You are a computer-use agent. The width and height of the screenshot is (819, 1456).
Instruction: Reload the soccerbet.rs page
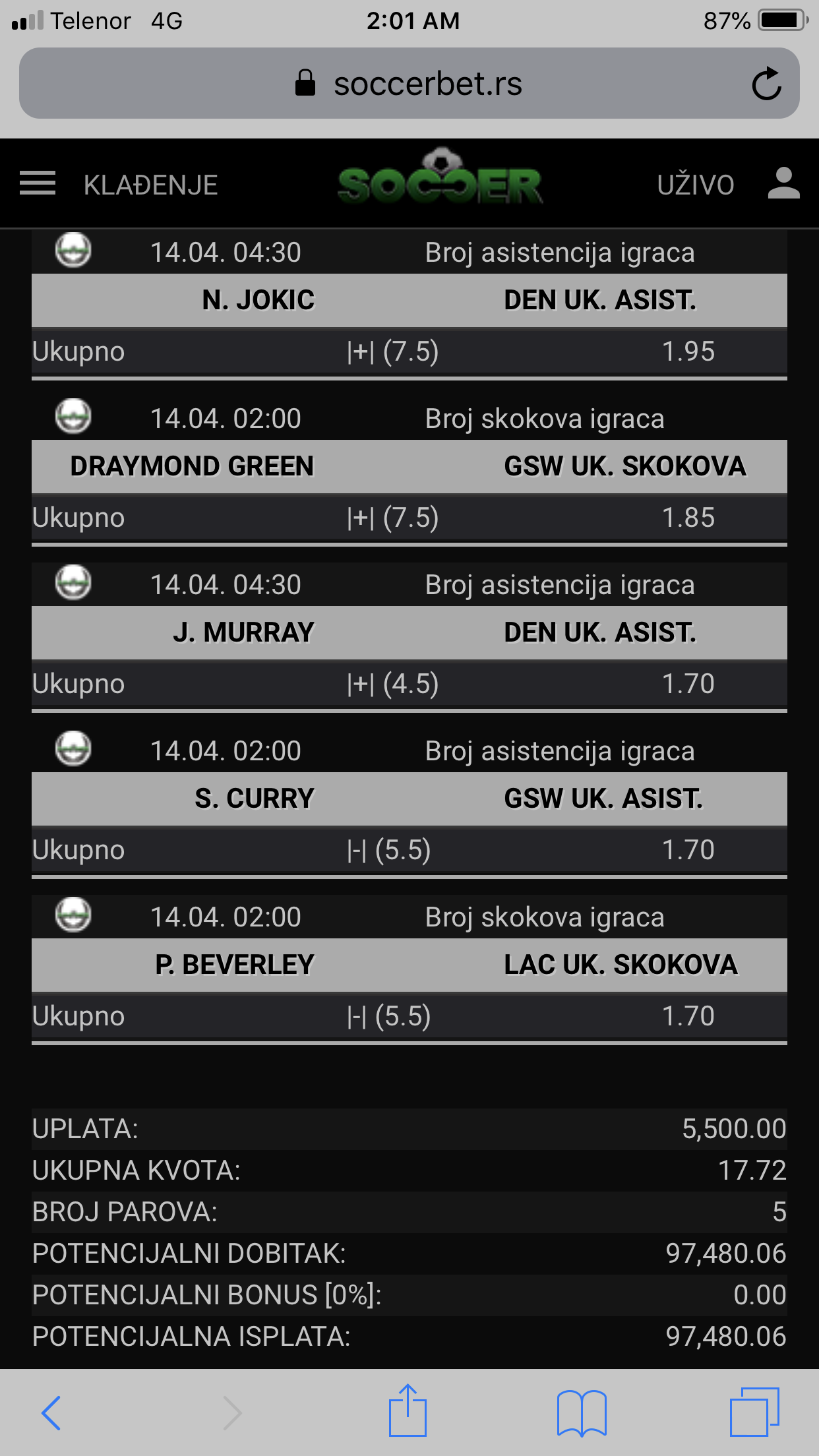click(x=766, y=84)
